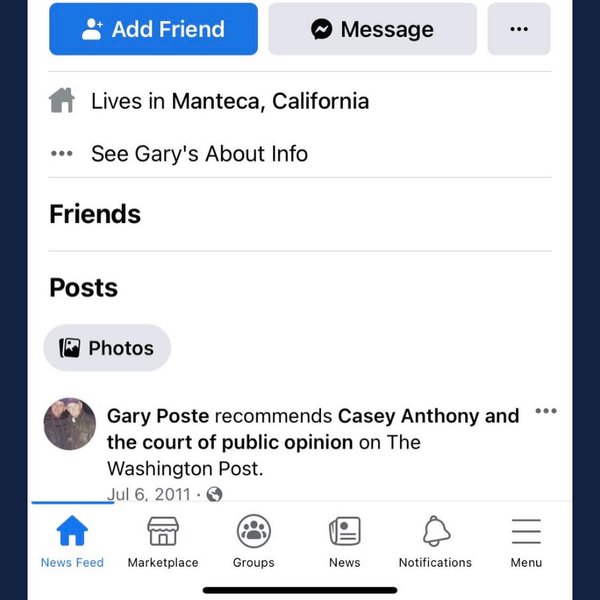Open post options for Gary Poste's post
The width and height of the screenshot is (600, 600).
click(546, 411)
